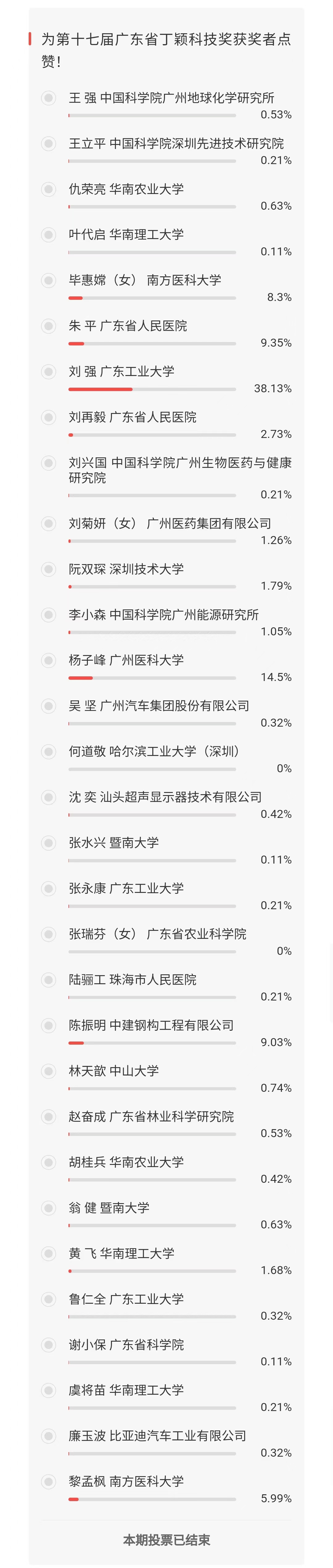Pick 陈振明 中建钢构工程有限公司
Viewport: 333px width, 1568px height.
coord(49,1026)
